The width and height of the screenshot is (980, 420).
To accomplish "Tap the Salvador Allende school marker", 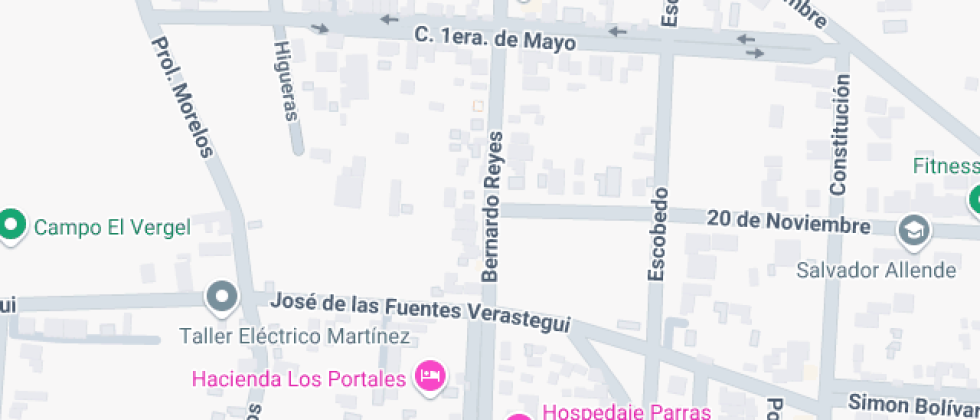I will coord(915,232).
